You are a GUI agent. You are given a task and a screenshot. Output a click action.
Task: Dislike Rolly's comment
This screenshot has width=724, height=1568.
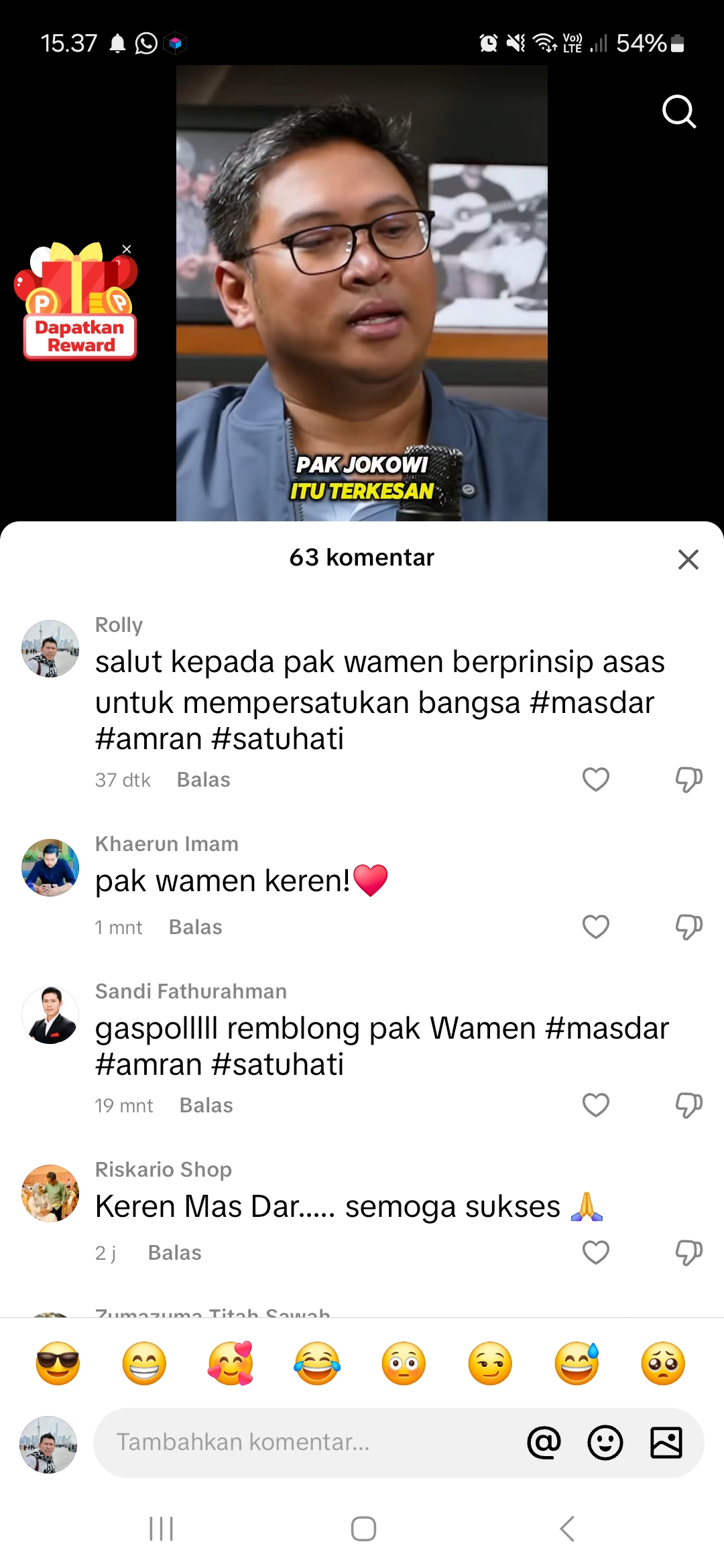(688, 780)
